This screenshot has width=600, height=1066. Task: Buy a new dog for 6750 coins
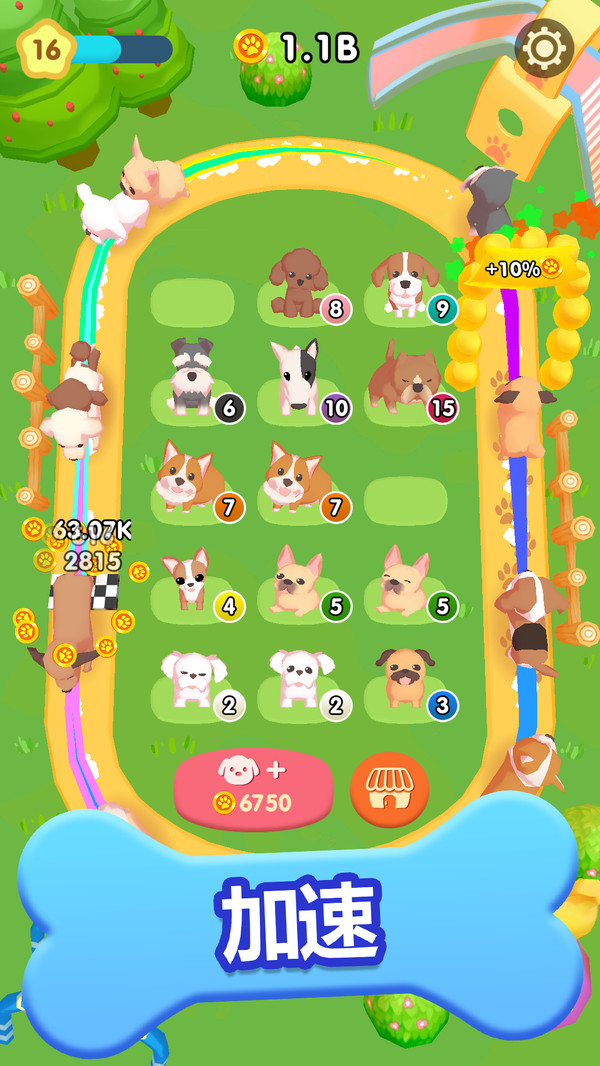(253, 787)
